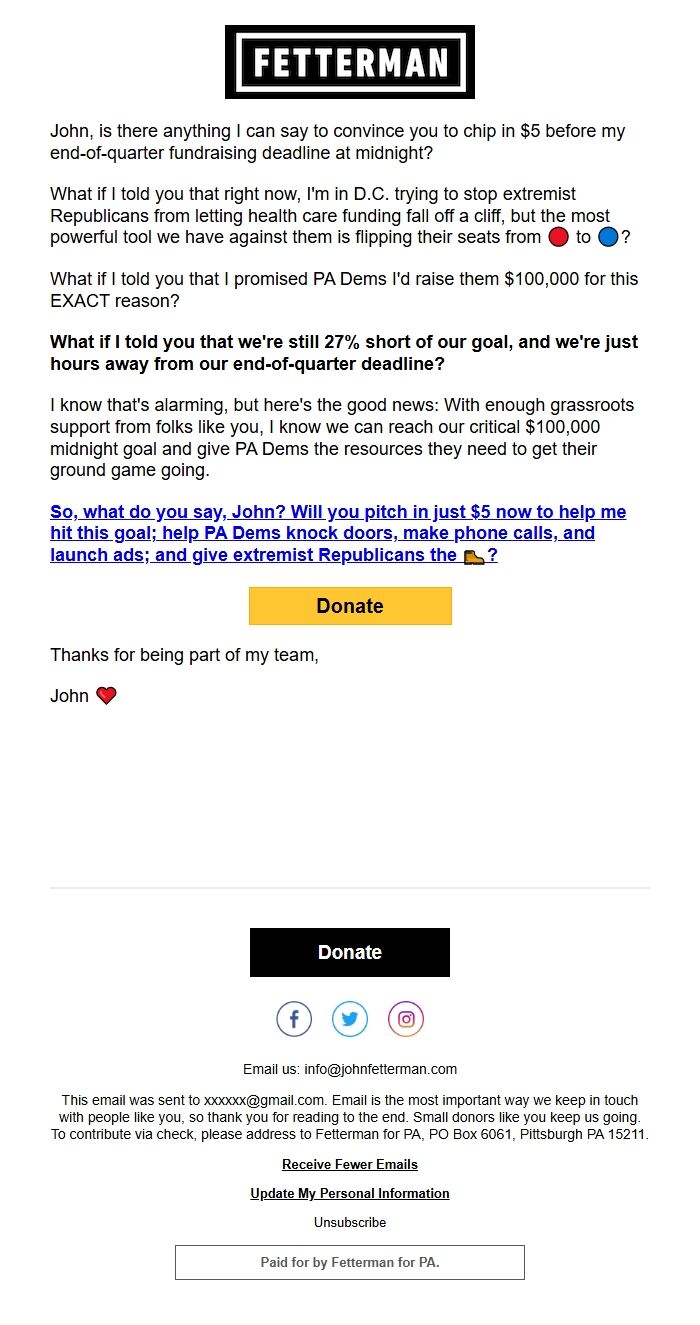Tap Unsubscribe
Image resolution: width=700 pixels, height=1325 pixels.
350,1222
